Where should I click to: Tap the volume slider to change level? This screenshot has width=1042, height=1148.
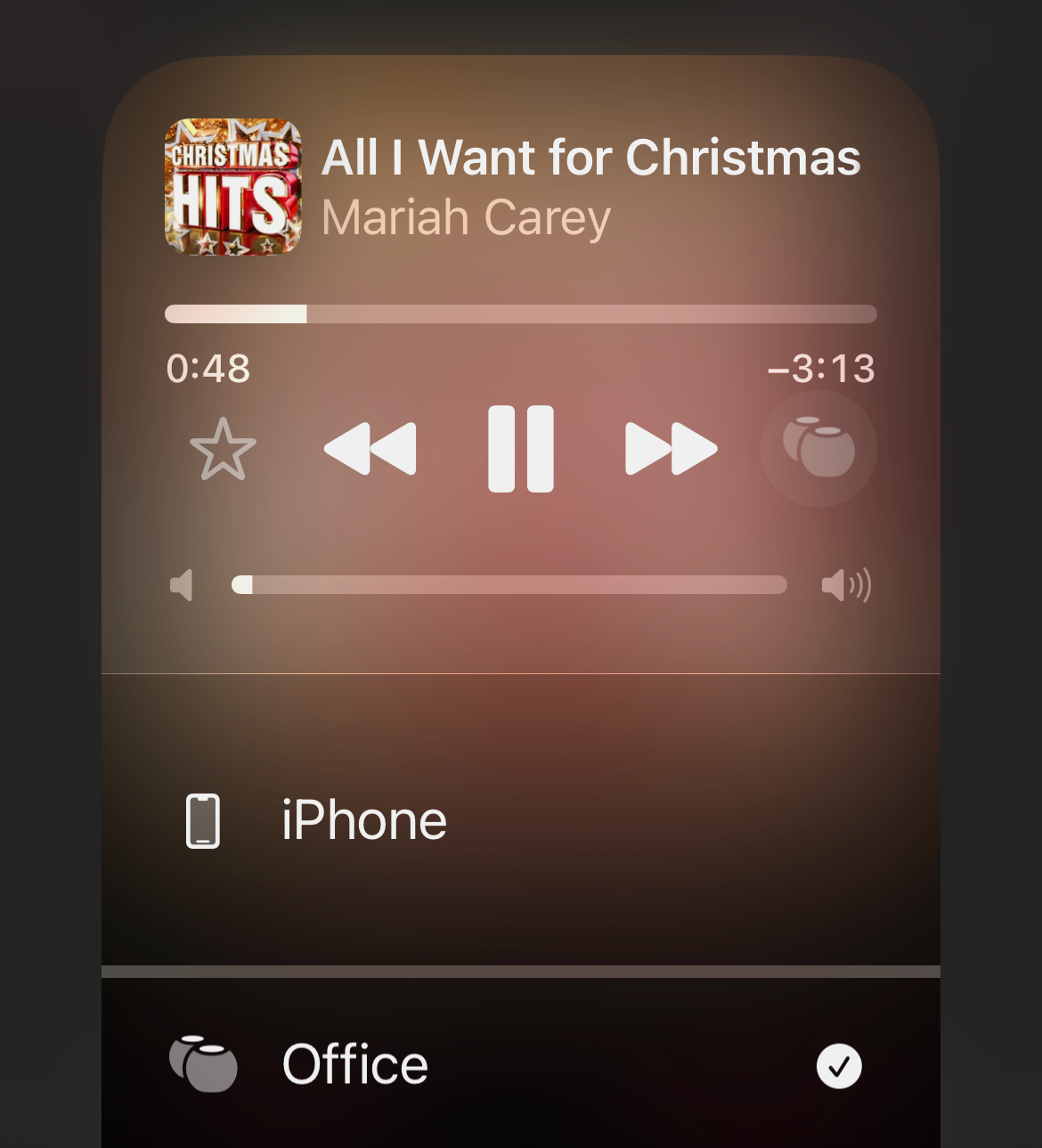[509, 585]
